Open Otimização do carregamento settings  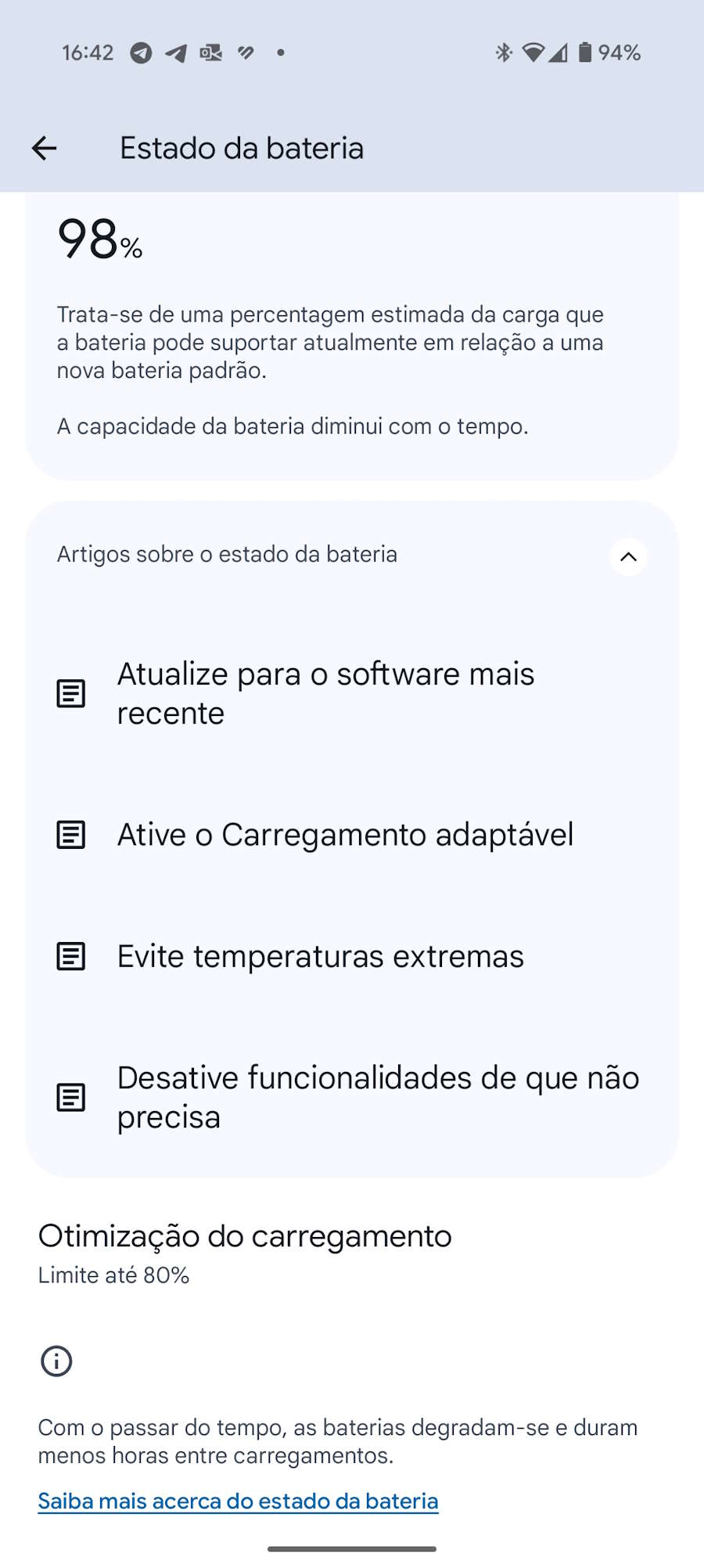point(244,1252)
